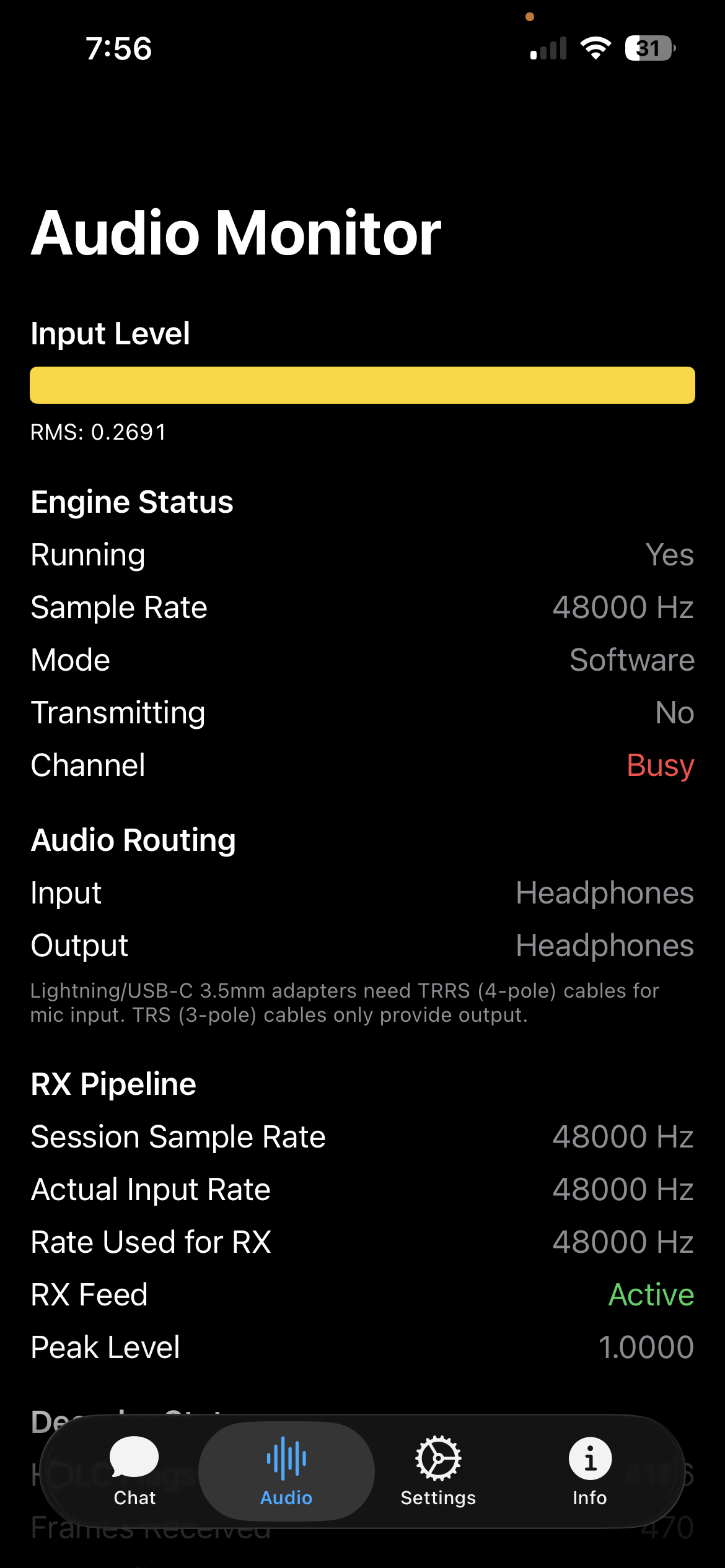Expand the Audio Routing section
The height and width of the screenshot is (1568, 725).
point(133,840)
